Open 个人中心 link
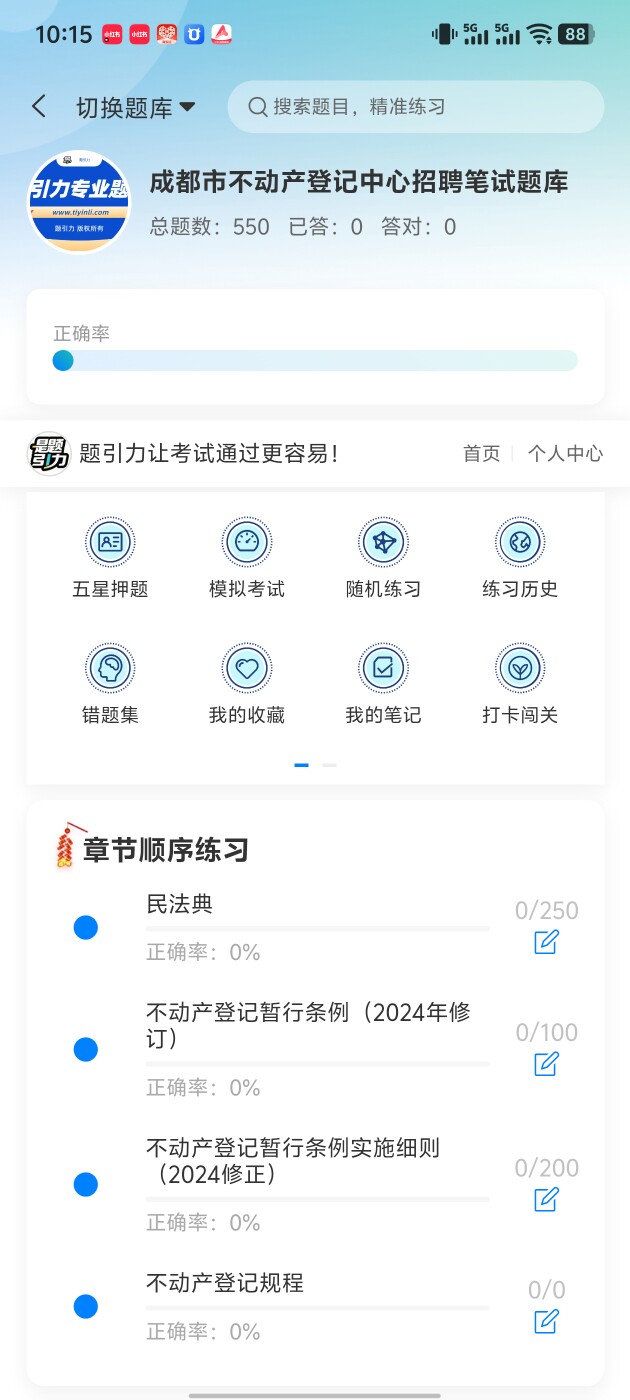The image size is (630, 1400). pyautogui.click(x=565, y=453)
